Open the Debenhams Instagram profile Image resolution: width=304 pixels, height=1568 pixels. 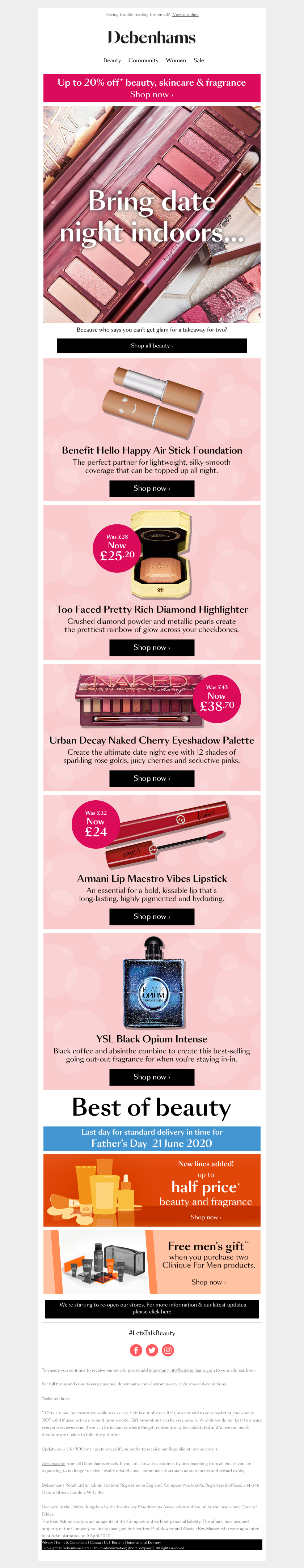(168, 1350)
